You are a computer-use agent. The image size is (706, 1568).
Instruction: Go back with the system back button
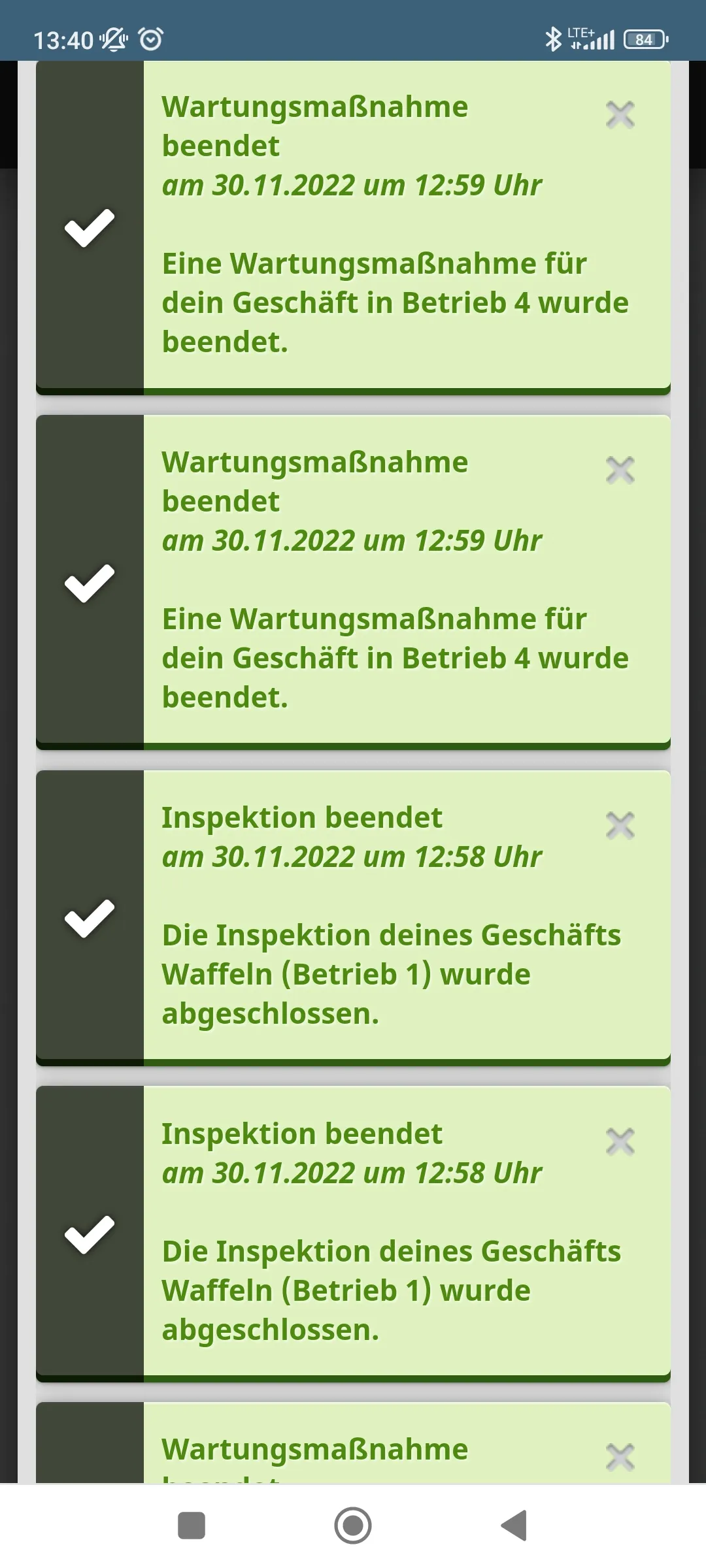pyautogui.click(x=514, y=1526)
